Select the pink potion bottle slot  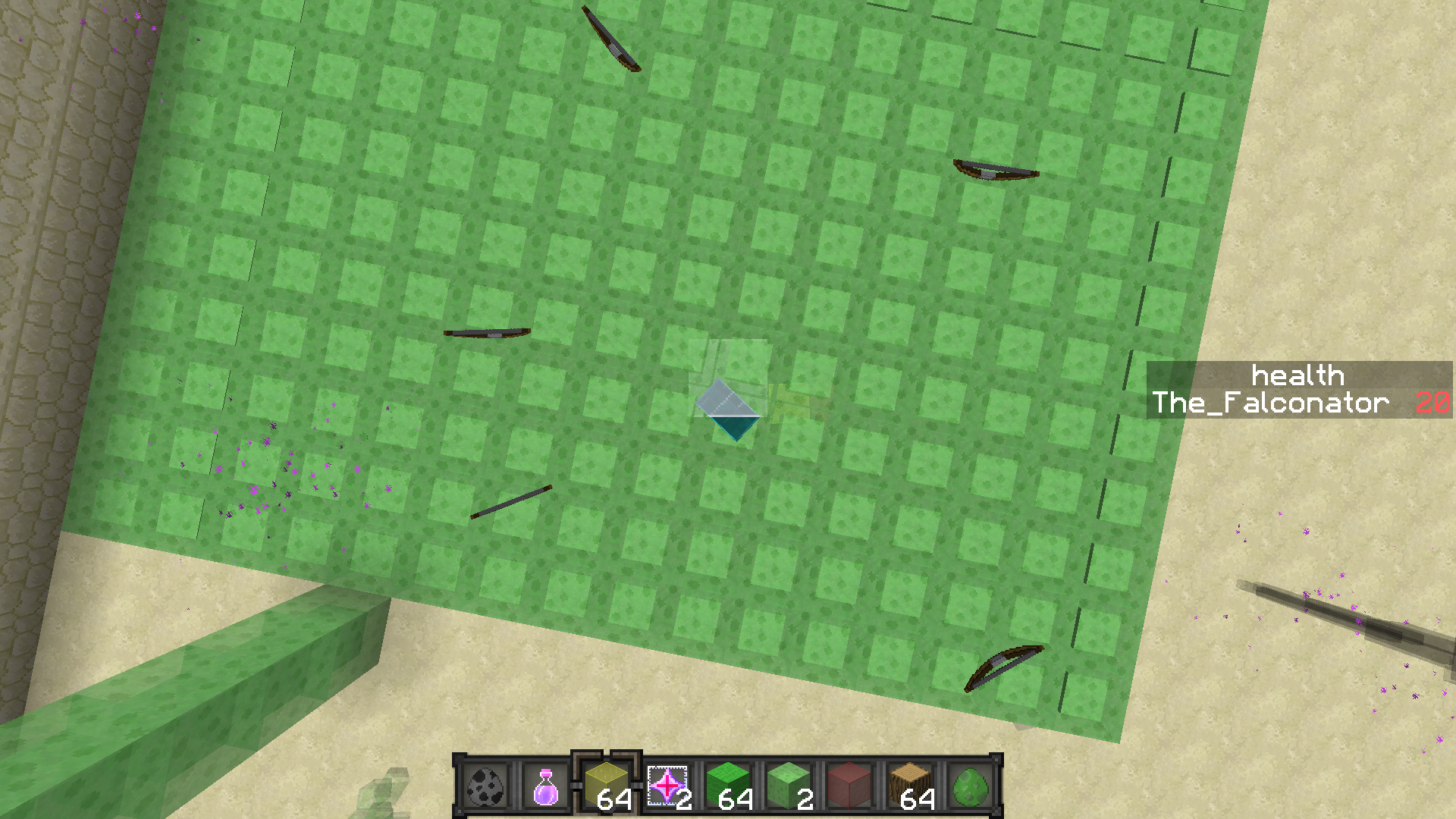click(x=545, y=786)
